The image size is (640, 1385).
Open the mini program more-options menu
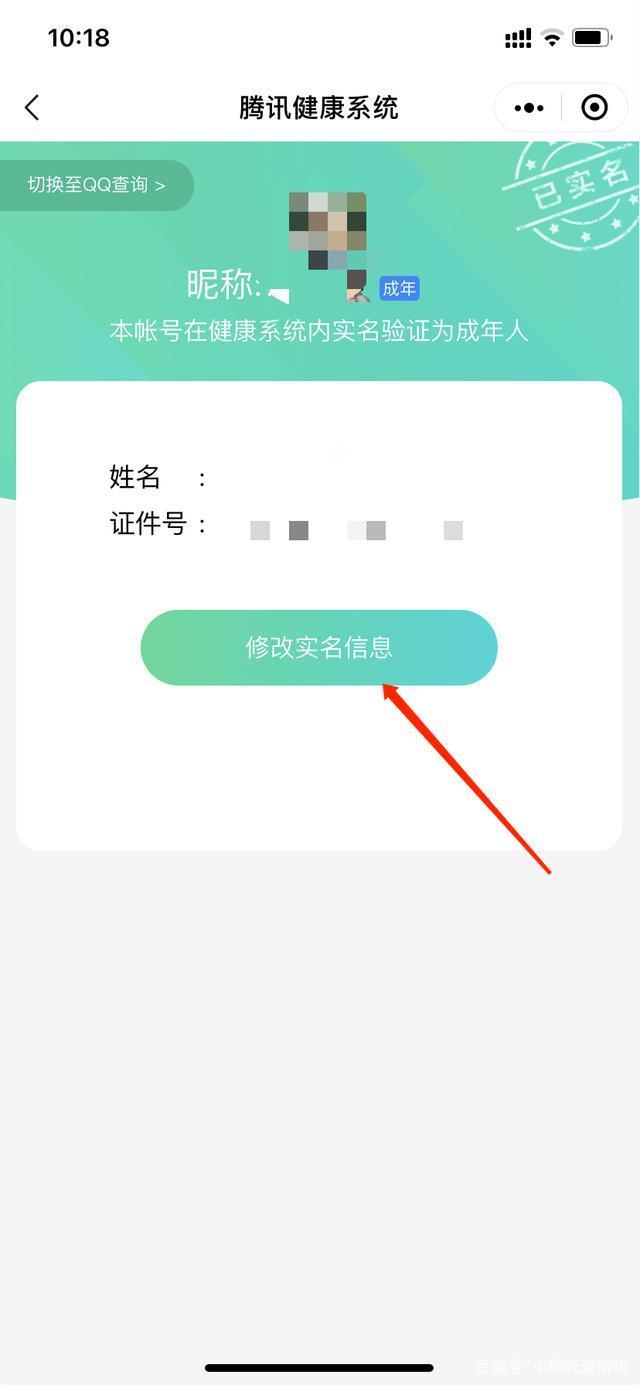[x=529, y=108]
